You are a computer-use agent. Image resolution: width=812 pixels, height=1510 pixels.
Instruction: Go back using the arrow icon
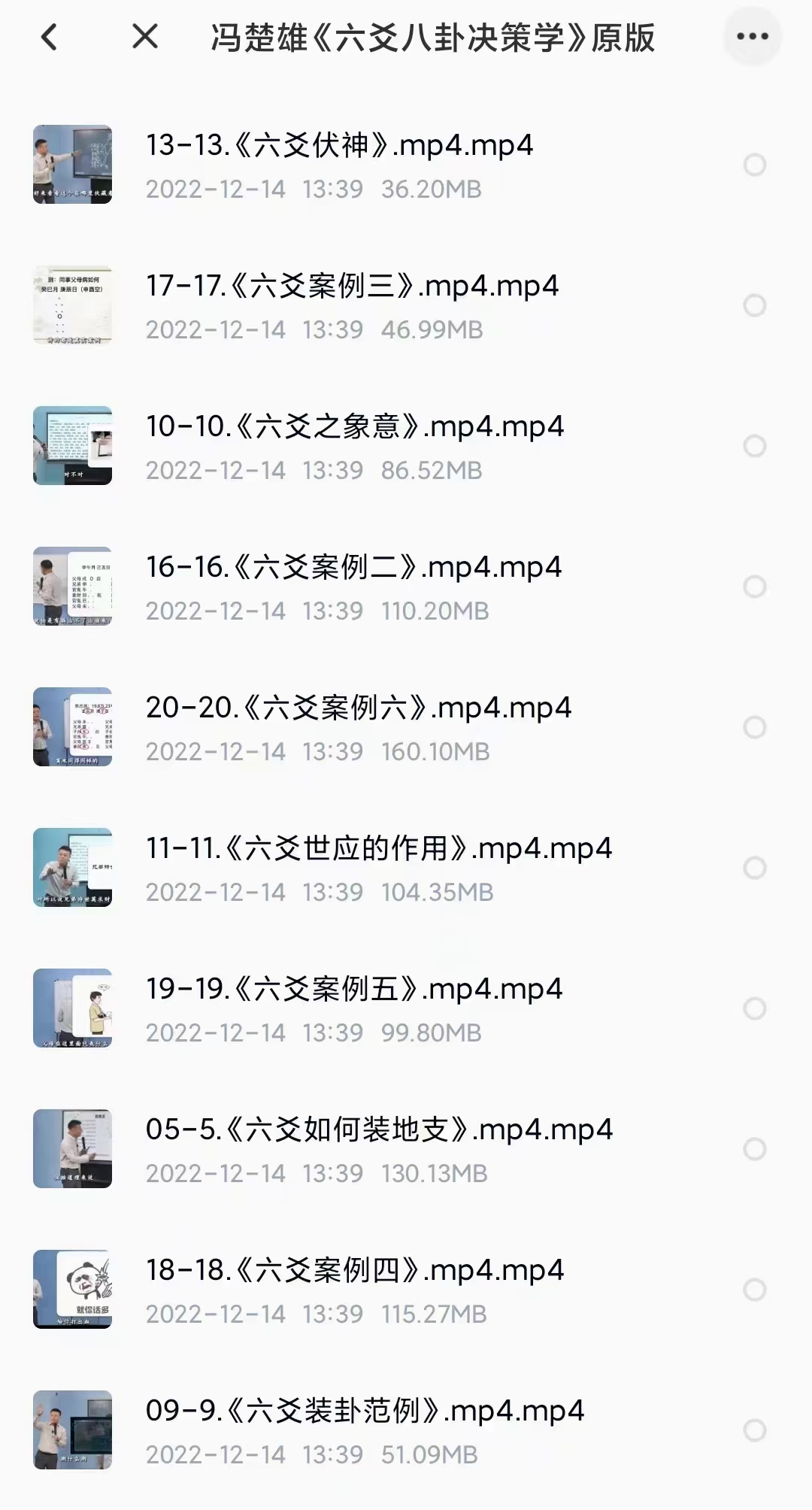tap(50, 37)
